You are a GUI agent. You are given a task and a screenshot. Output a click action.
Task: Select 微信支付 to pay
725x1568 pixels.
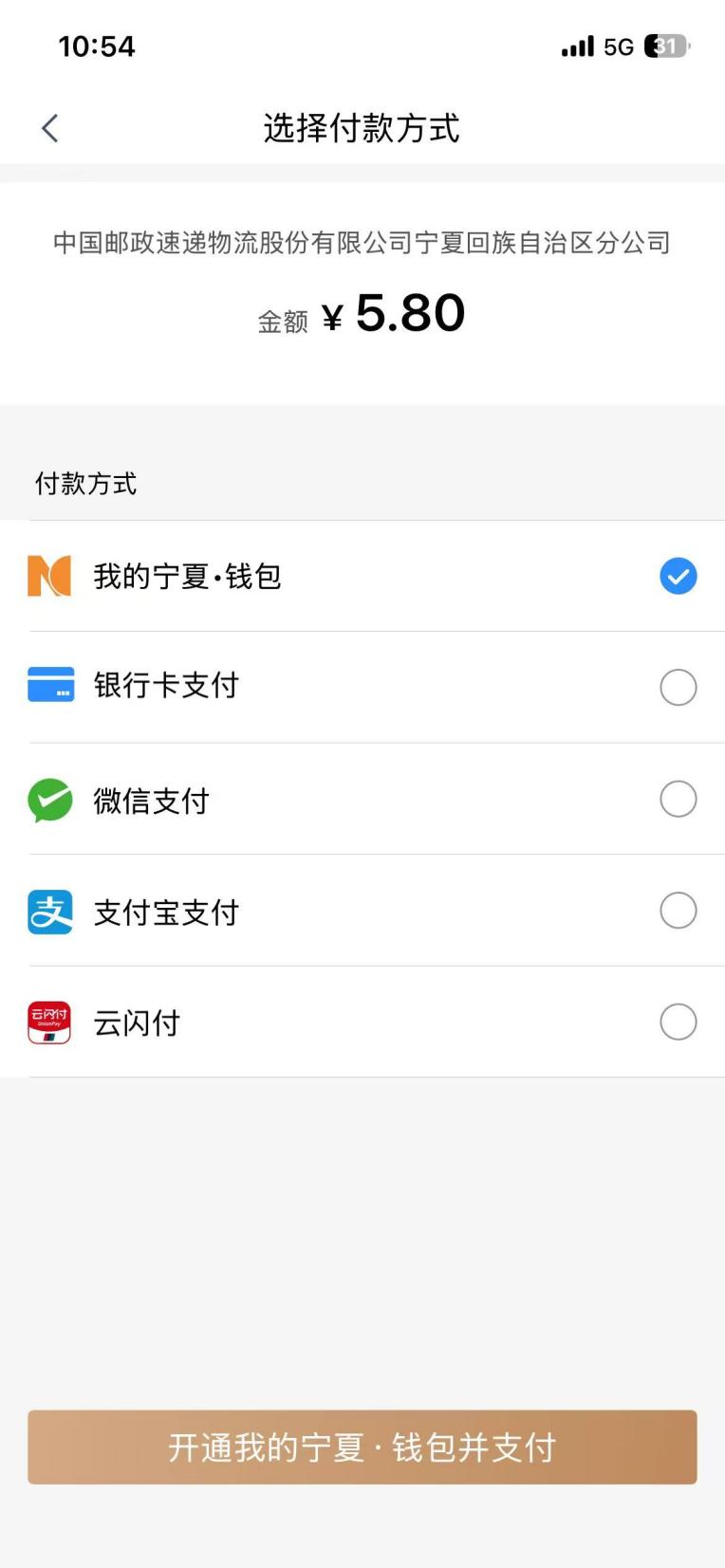pos(678,799)
